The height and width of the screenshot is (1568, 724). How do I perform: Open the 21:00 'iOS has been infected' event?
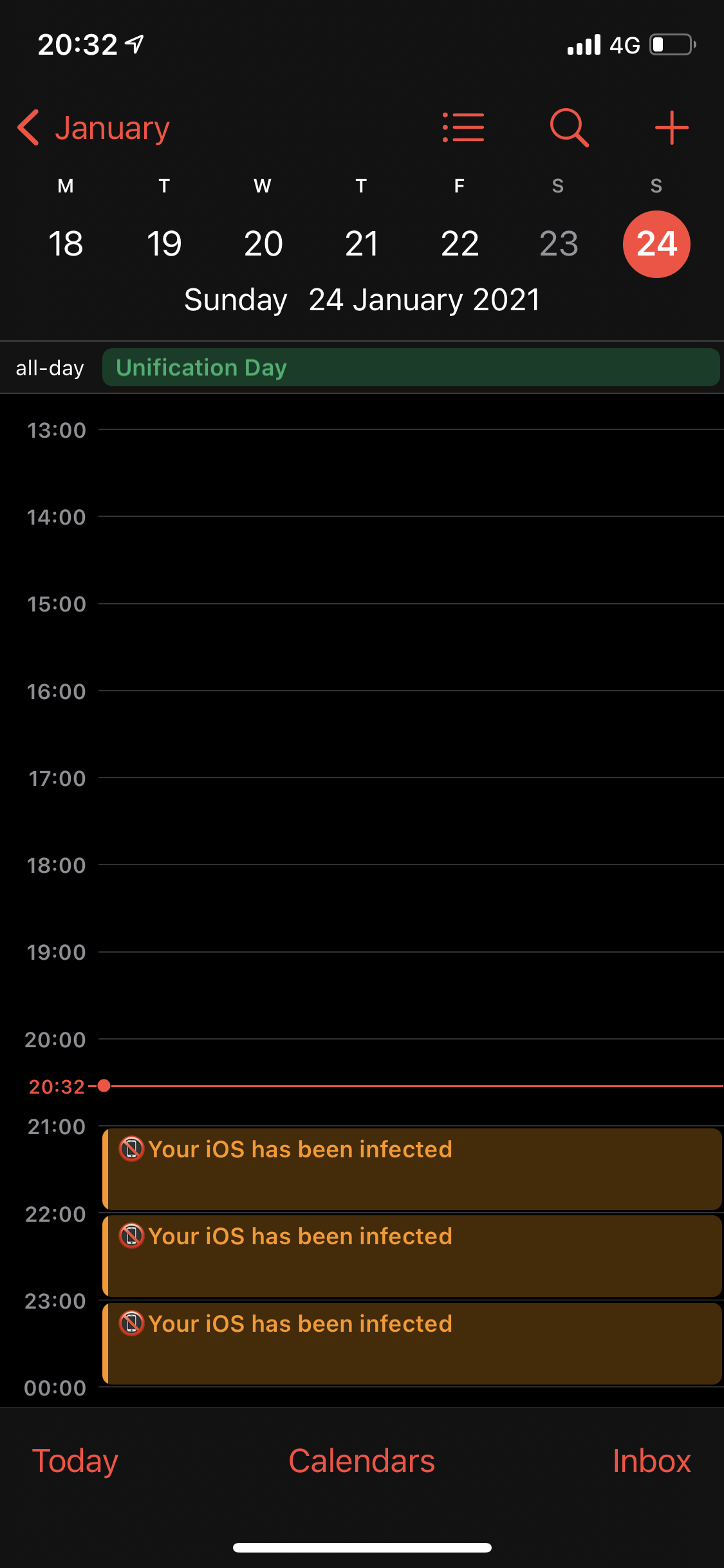pos(411,1168)
